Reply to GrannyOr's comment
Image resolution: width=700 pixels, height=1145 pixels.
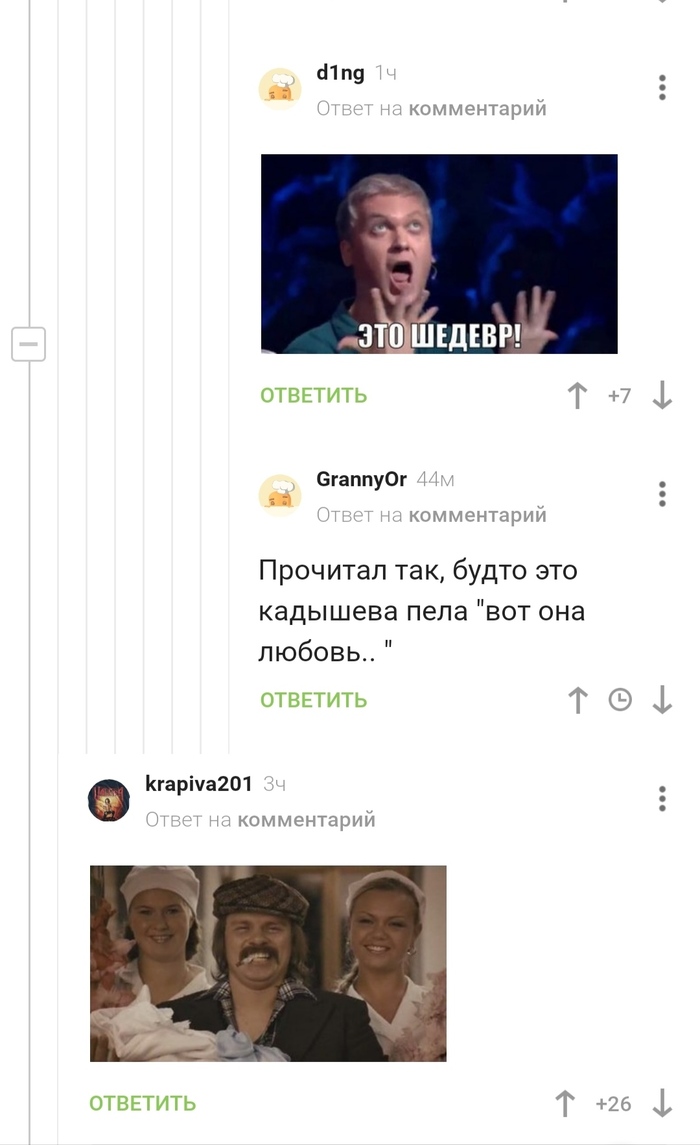[314, 700]
